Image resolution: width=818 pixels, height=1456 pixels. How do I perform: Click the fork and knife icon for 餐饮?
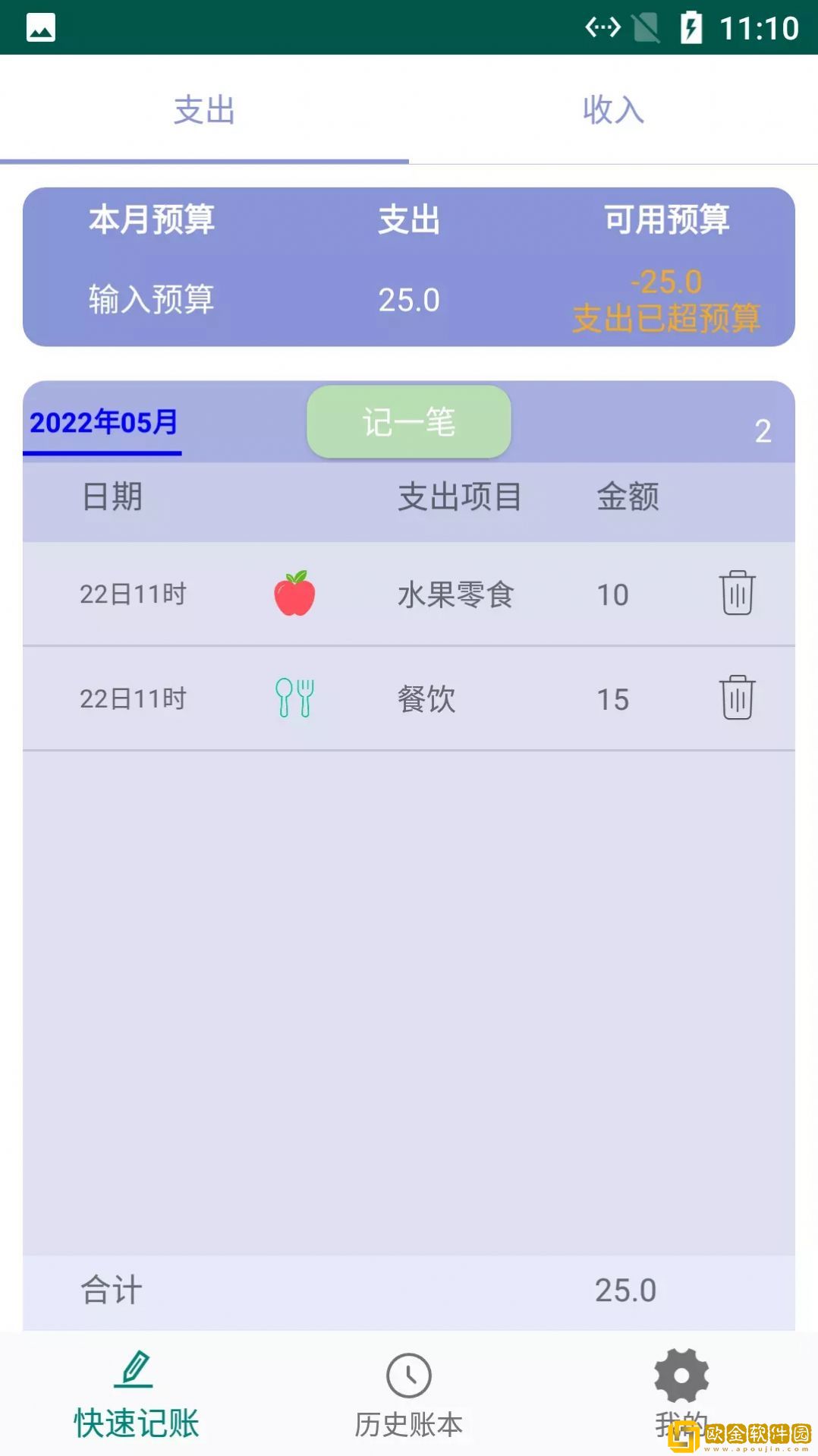pyautogui.click(x=294, y=698)
